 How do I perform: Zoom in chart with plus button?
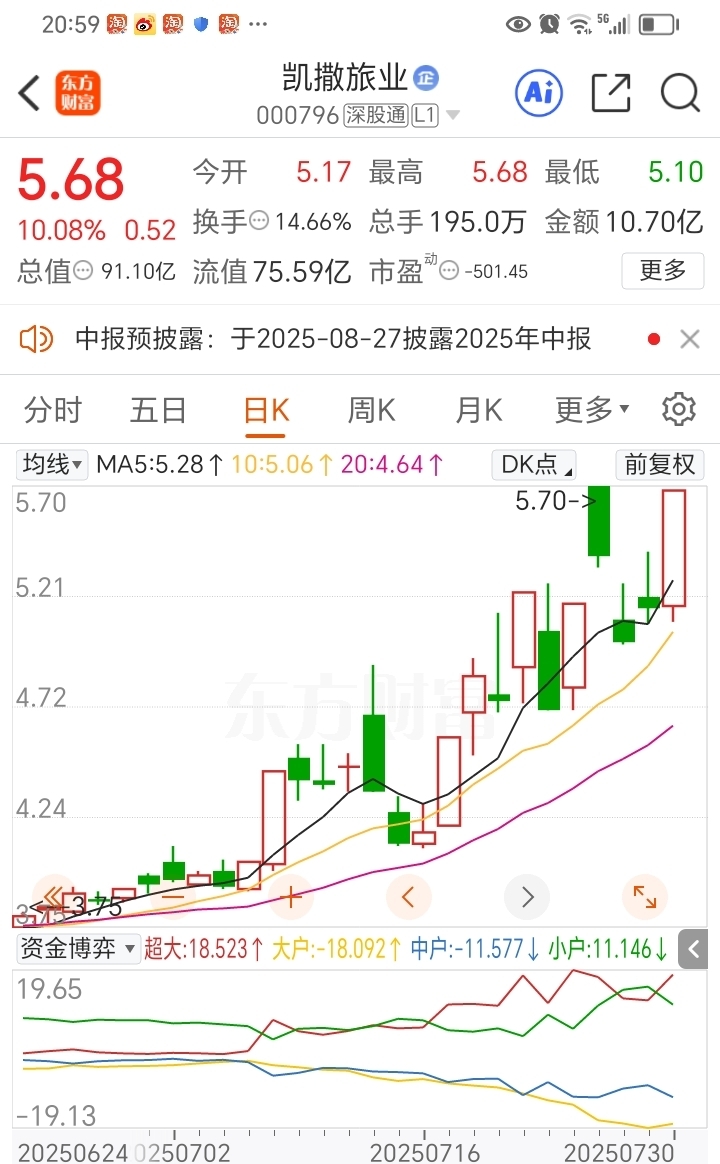290,897
